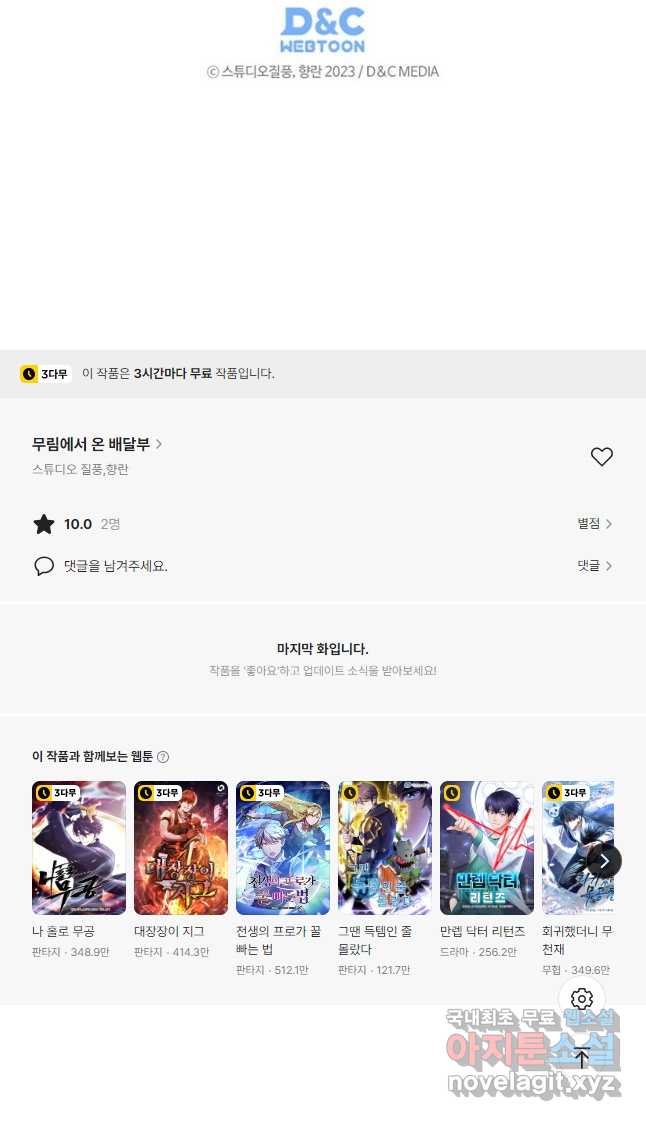646x1121 pixels.
Task: Show info about 이 작품과 함께보는 웹툰
Action: 163,757
